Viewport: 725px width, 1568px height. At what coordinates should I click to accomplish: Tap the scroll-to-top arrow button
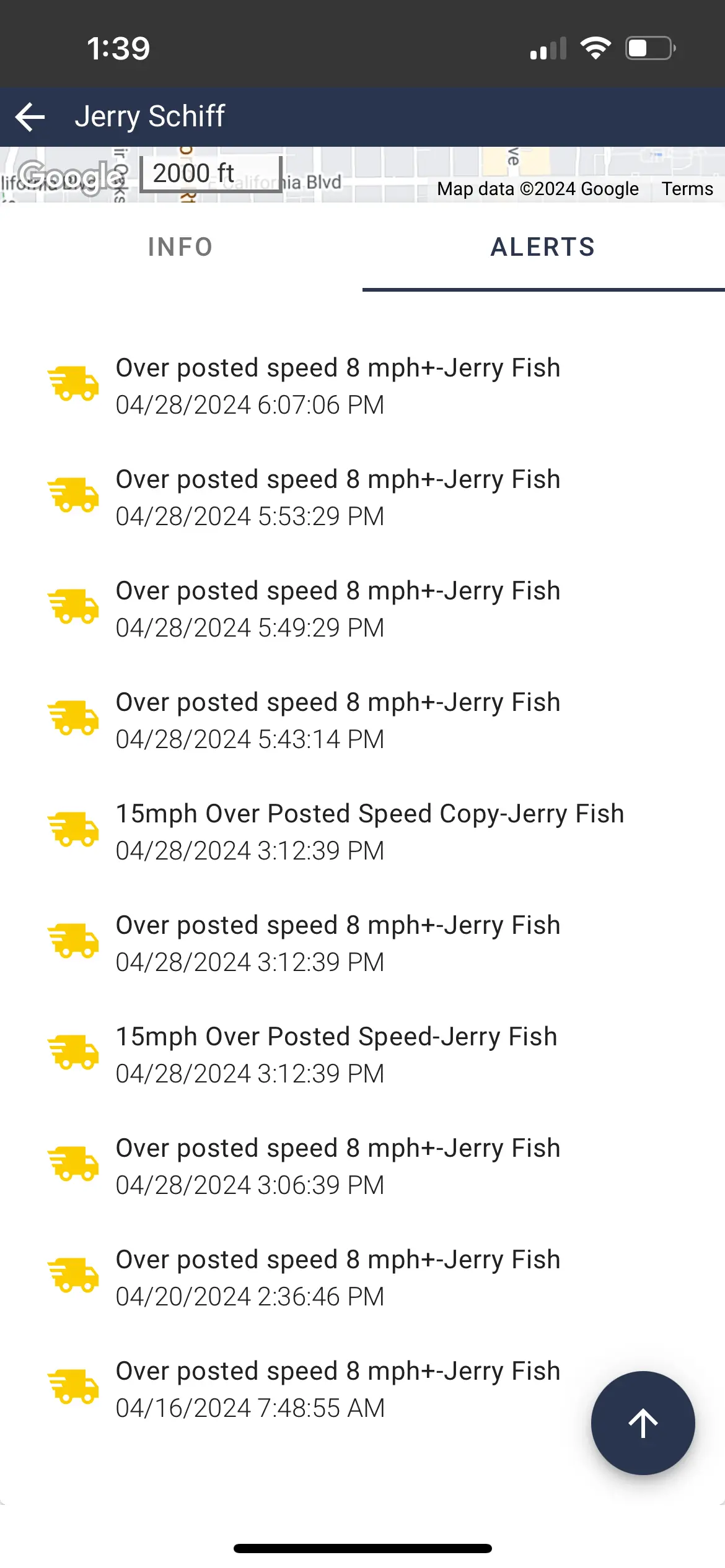coord(643,1422)
